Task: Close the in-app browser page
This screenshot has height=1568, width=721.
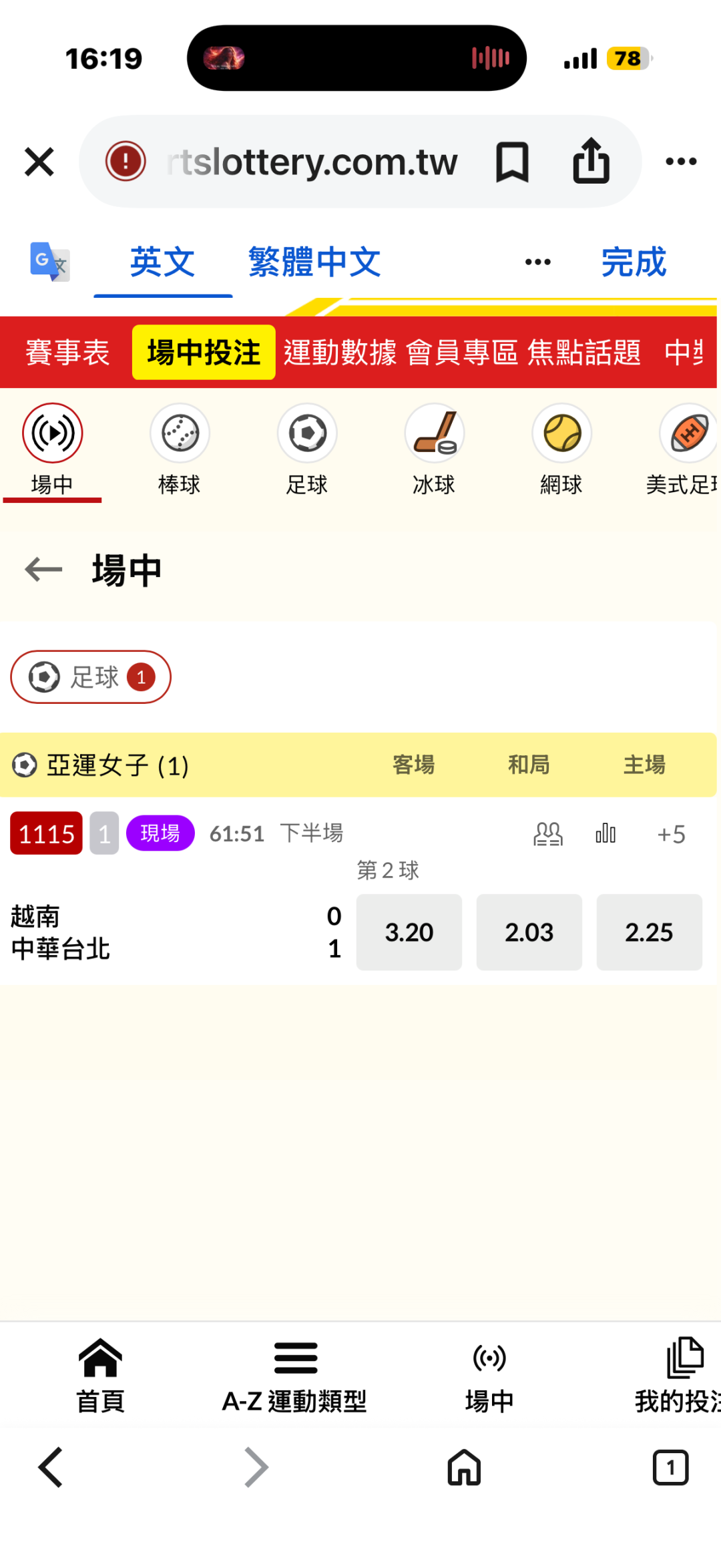Action: pyautogui.click(x=39, y=162)
